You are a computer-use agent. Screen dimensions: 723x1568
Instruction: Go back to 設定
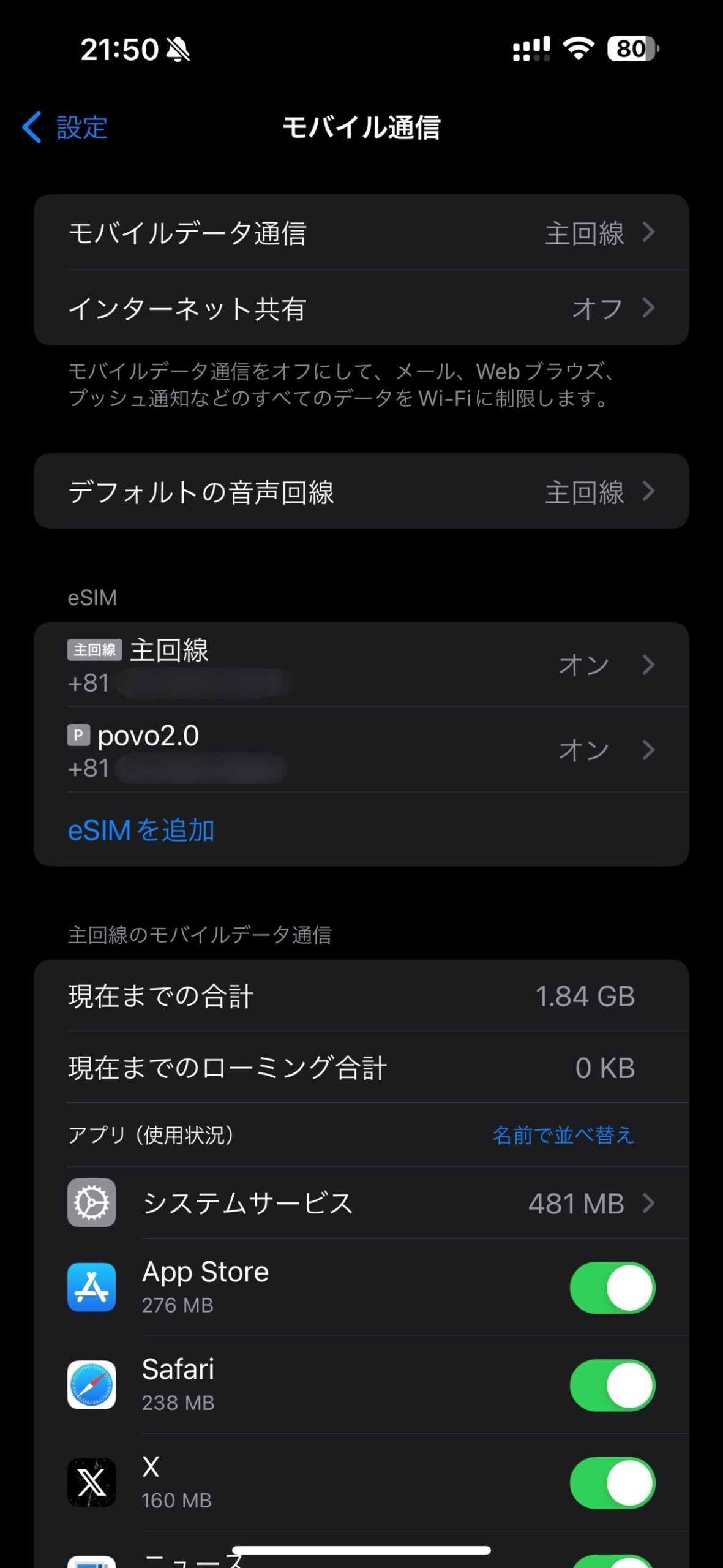click(65, 127)
